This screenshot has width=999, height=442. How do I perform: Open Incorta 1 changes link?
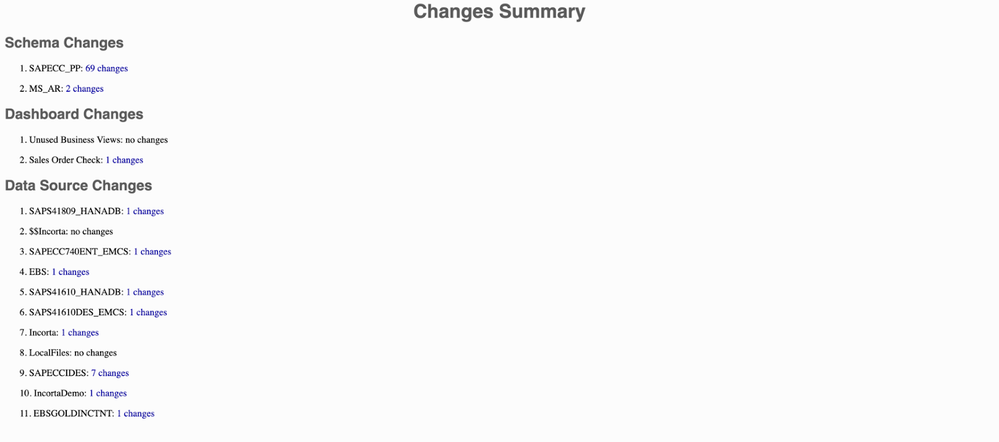point(79,333)
